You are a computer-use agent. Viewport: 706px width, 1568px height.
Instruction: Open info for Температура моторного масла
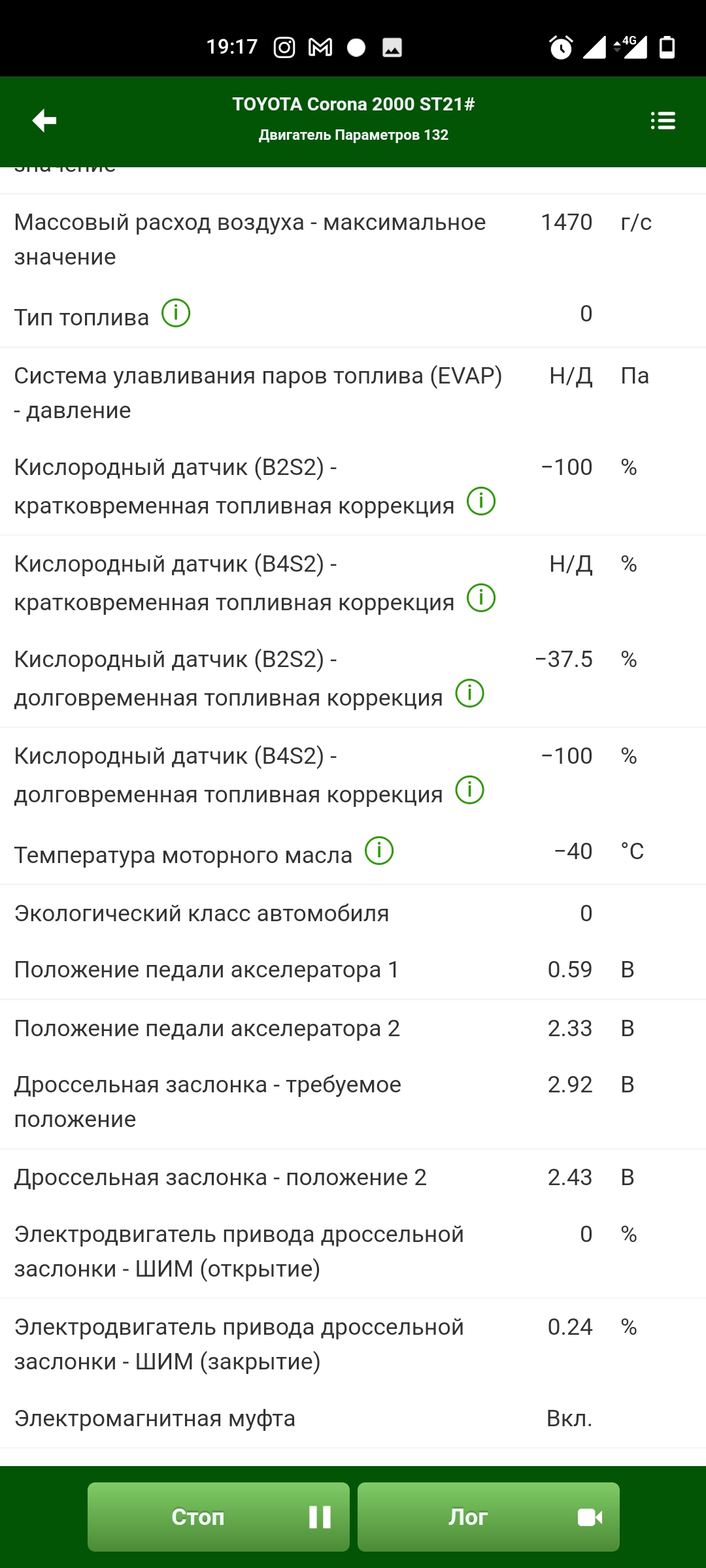379,851
